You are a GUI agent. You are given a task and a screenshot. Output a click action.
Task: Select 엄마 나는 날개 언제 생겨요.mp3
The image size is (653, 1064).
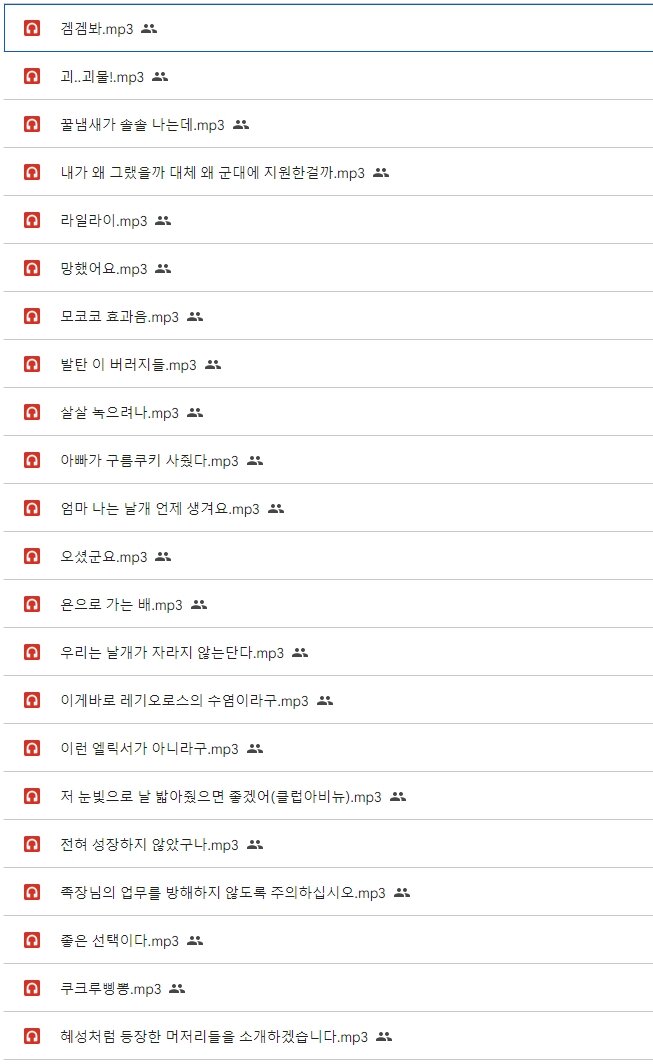329,508
